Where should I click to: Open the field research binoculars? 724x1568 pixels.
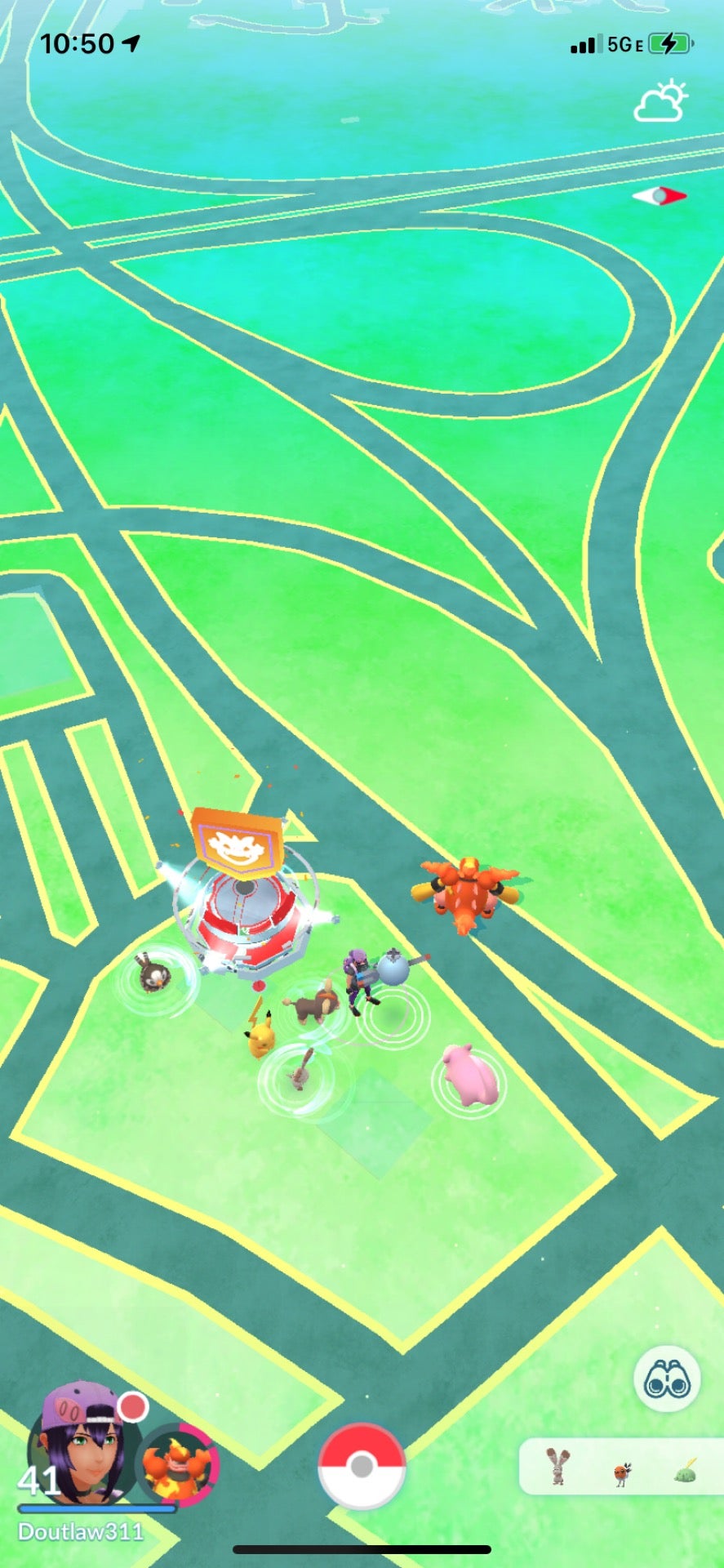click(667, 1382)
